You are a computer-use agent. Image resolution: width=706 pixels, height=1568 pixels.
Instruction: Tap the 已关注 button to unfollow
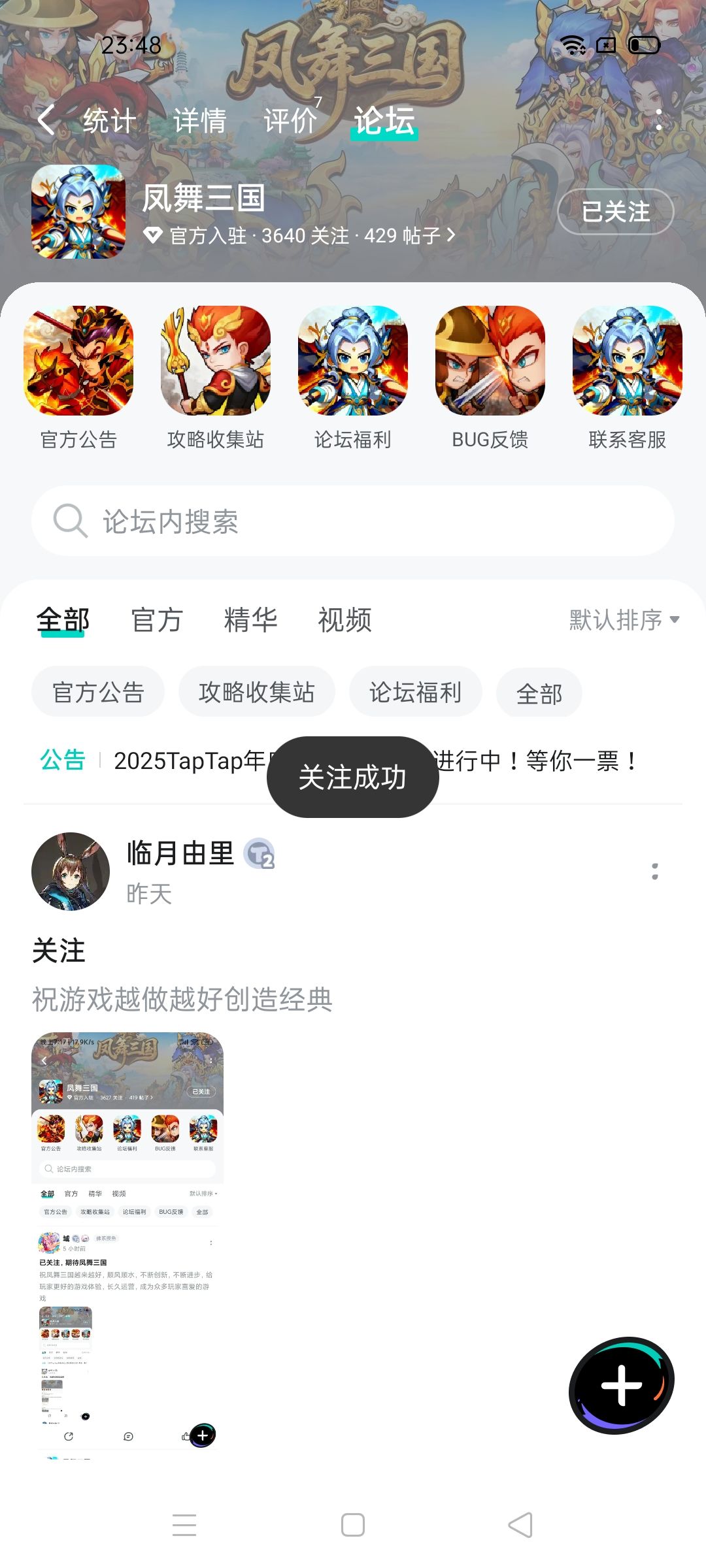[x=615, y=211]
